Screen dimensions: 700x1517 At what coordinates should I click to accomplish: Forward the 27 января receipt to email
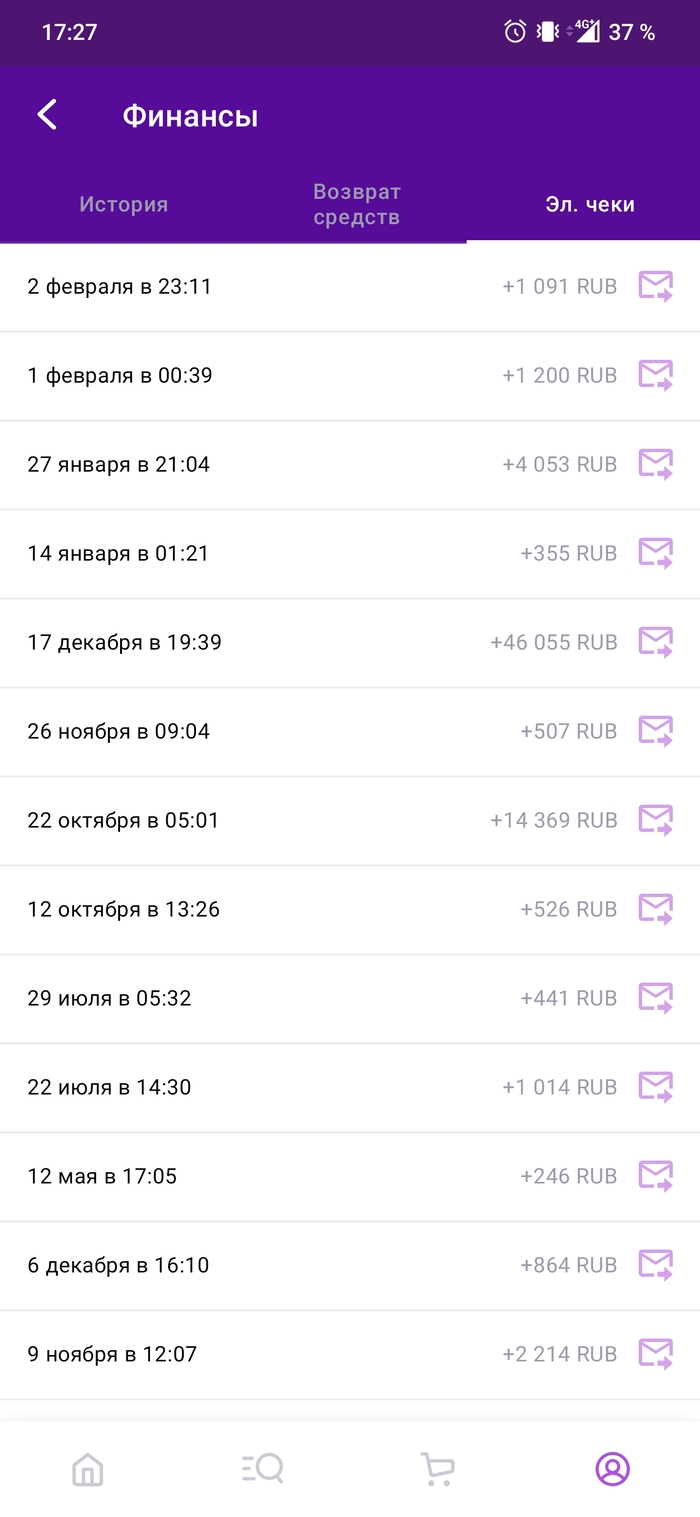coord(656,465)
